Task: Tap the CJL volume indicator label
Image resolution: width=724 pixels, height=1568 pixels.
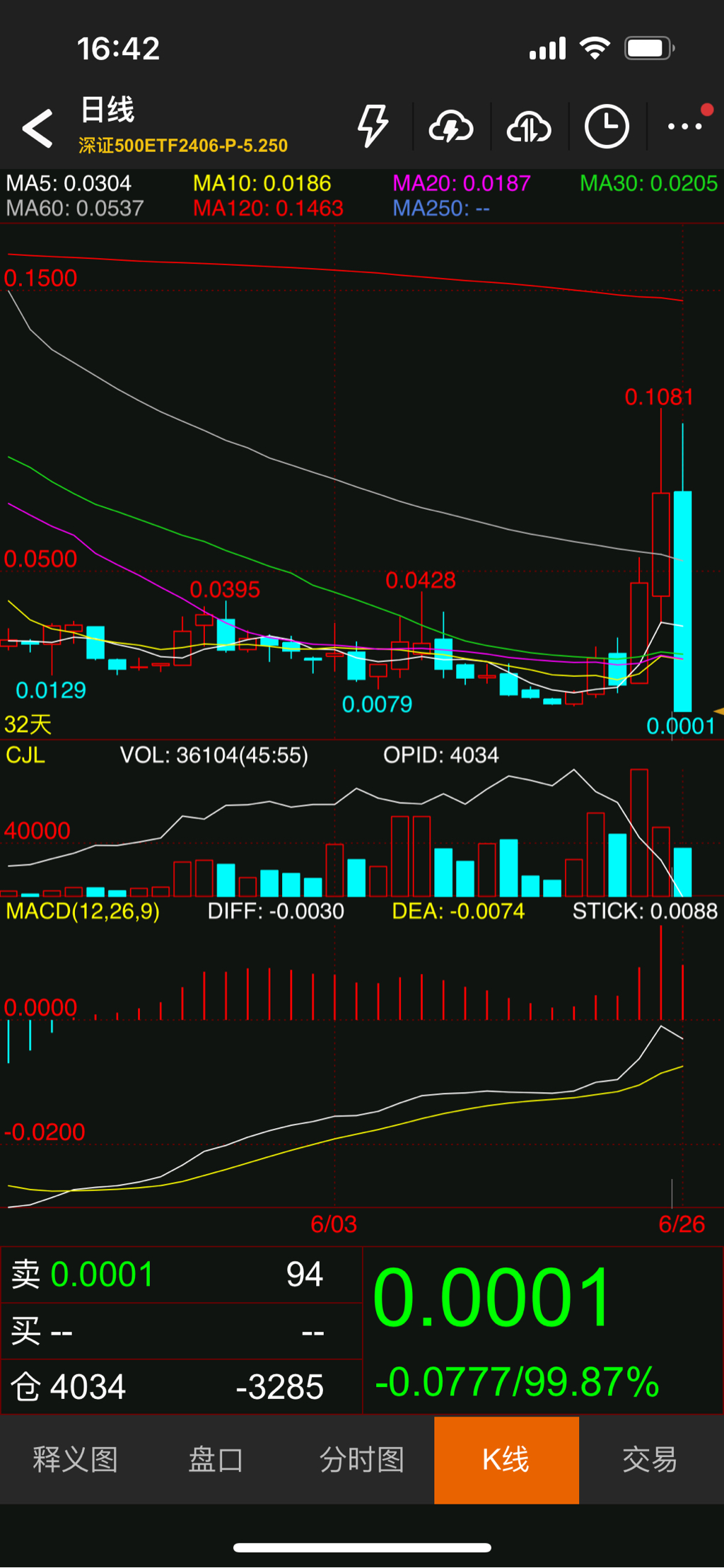Action: (25, 755)
